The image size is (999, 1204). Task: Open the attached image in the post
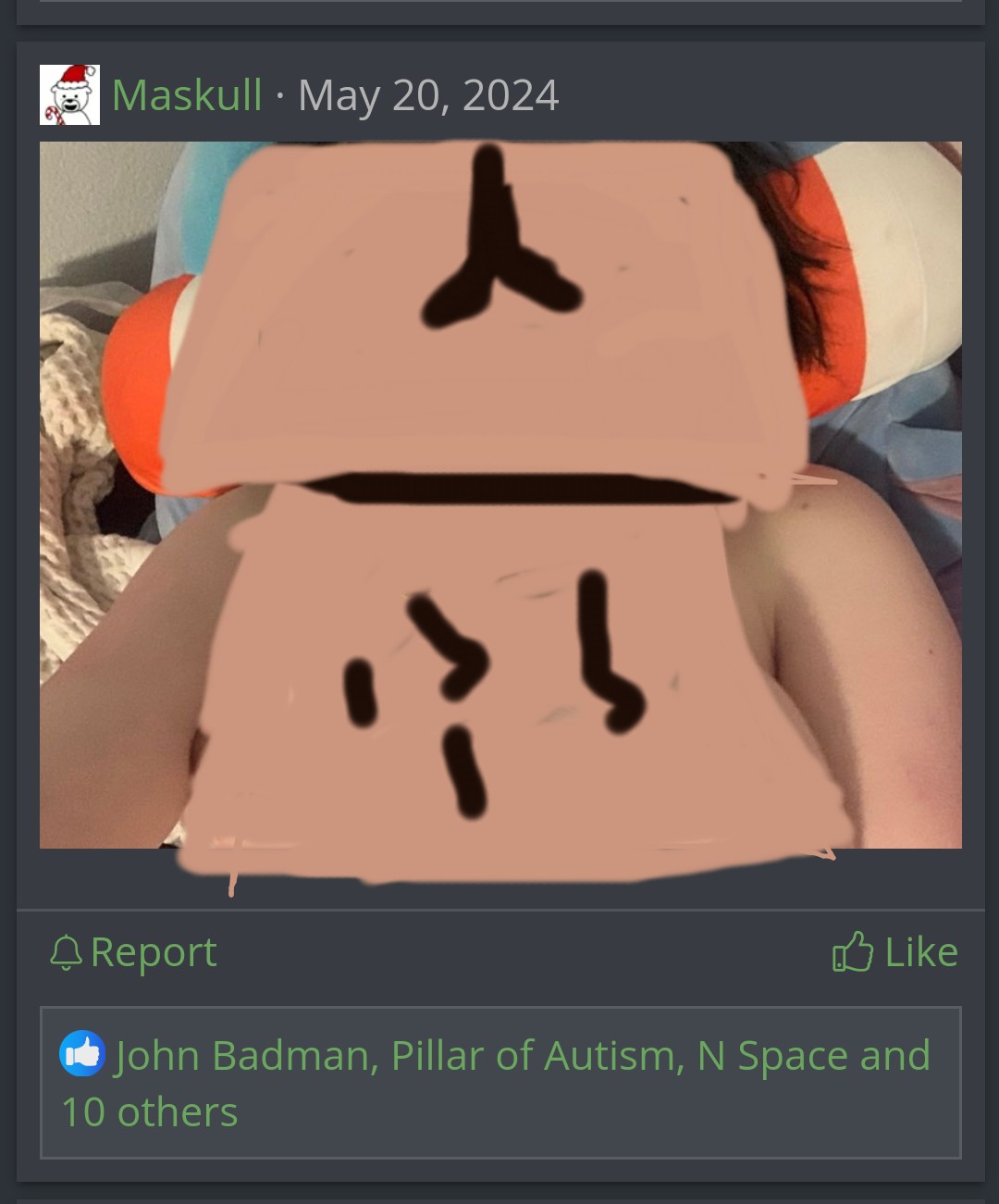point(499,495)
